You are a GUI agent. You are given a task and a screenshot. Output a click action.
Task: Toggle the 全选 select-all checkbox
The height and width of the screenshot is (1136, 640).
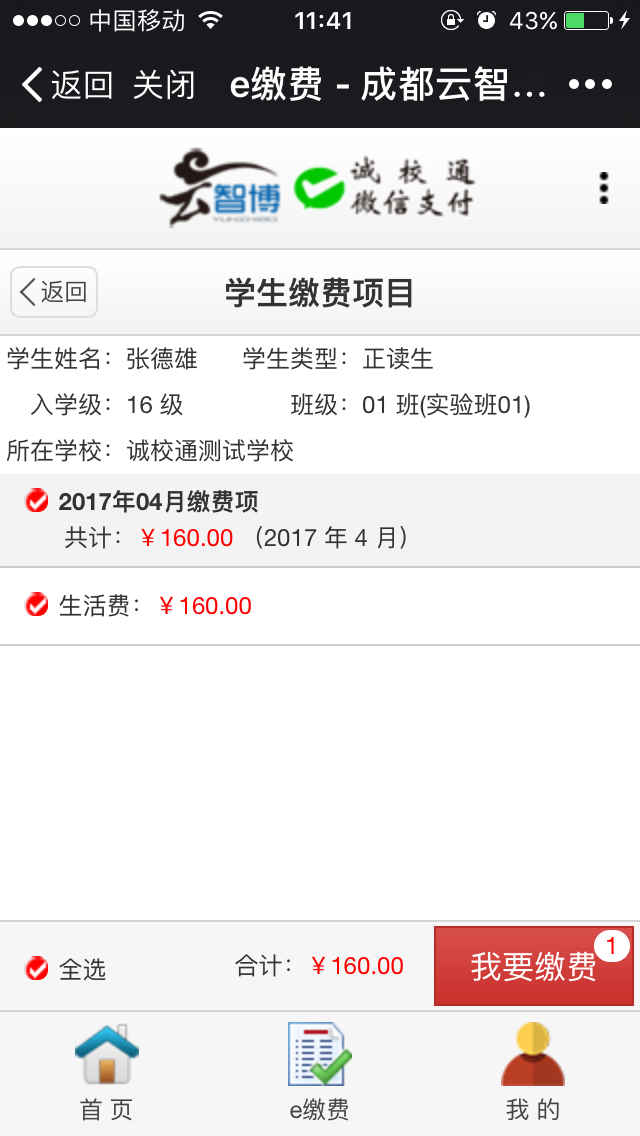point(37,968)
